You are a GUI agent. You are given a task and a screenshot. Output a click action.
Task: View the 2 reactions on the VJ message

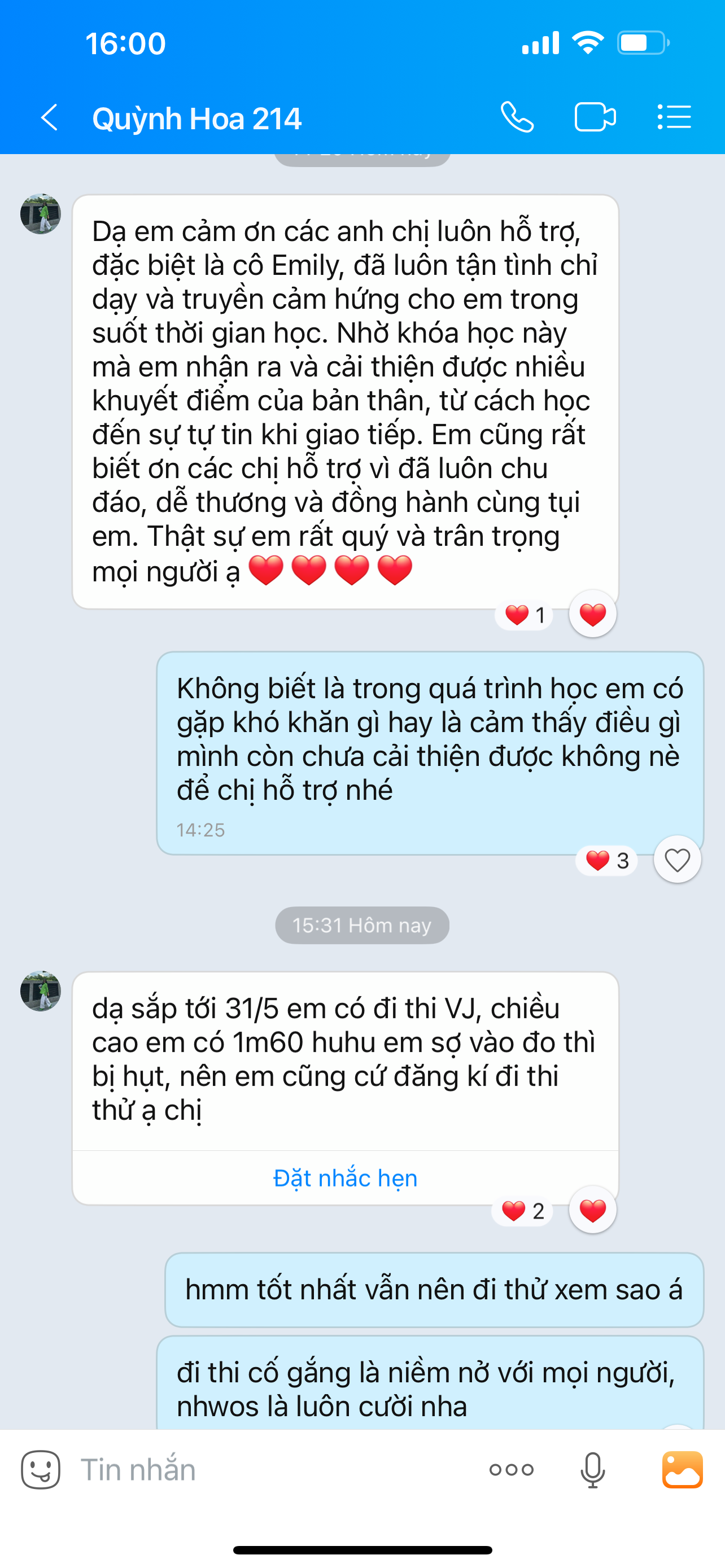click(x=522, y=1211)
